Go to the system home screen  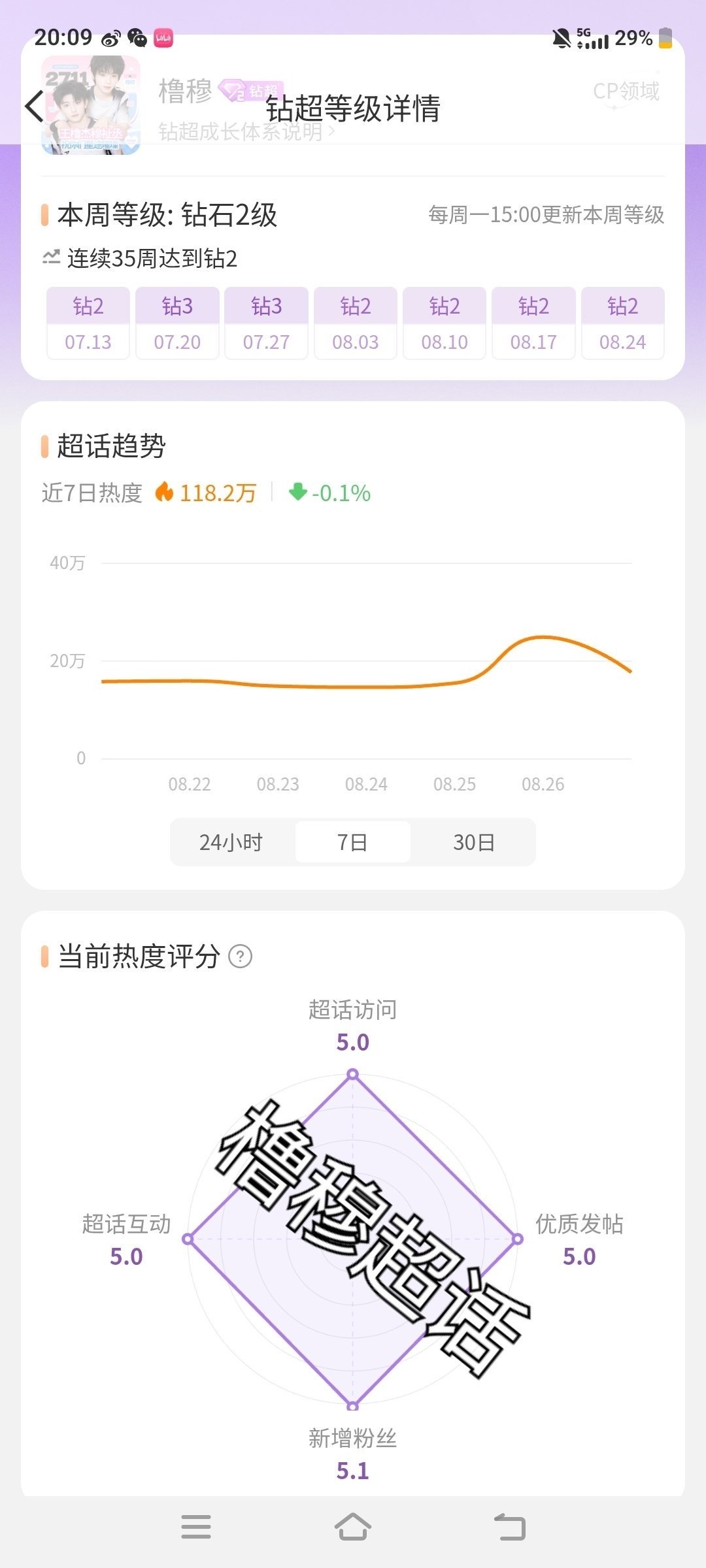point(353,1527)
